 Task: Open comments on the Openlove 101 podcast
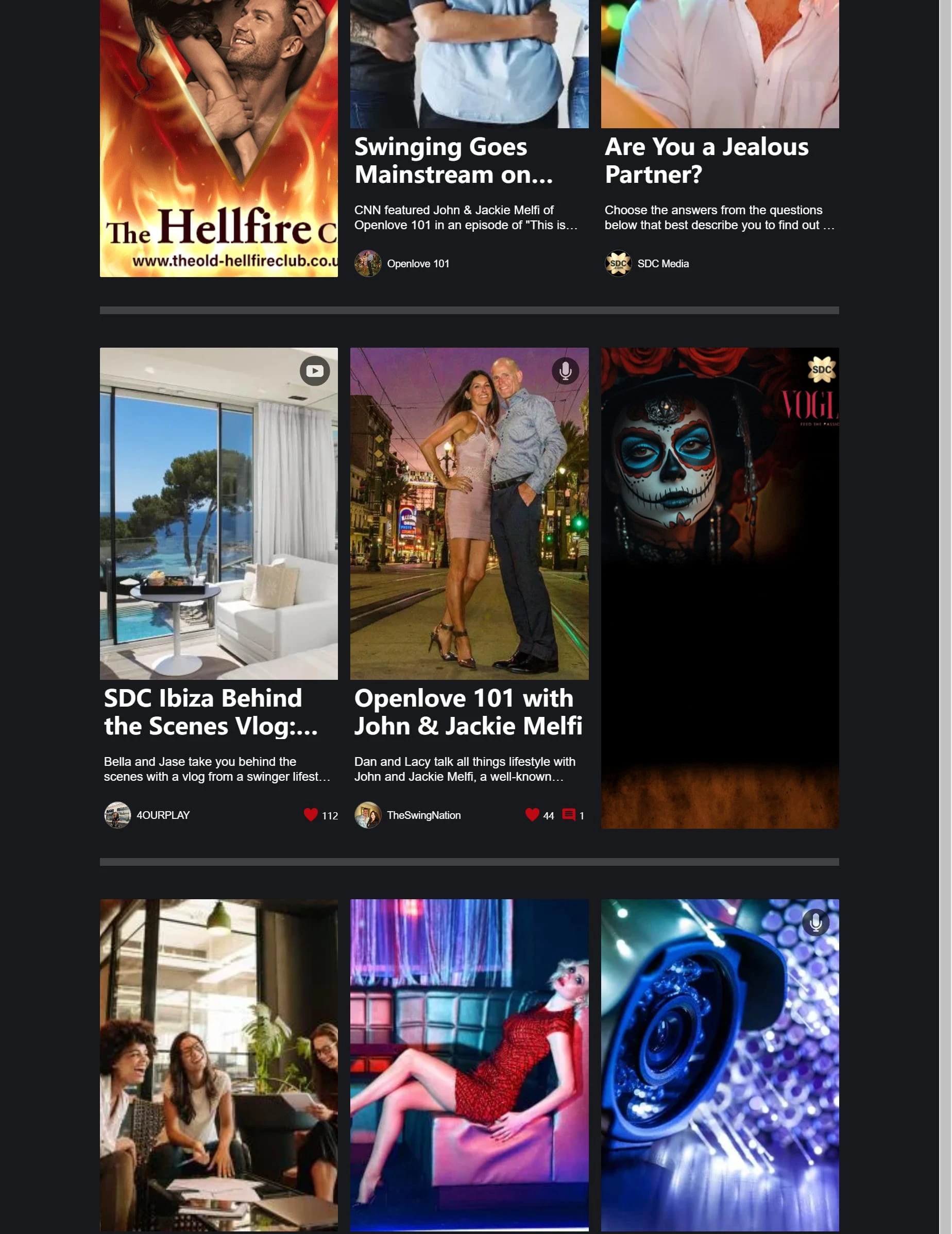569,815
